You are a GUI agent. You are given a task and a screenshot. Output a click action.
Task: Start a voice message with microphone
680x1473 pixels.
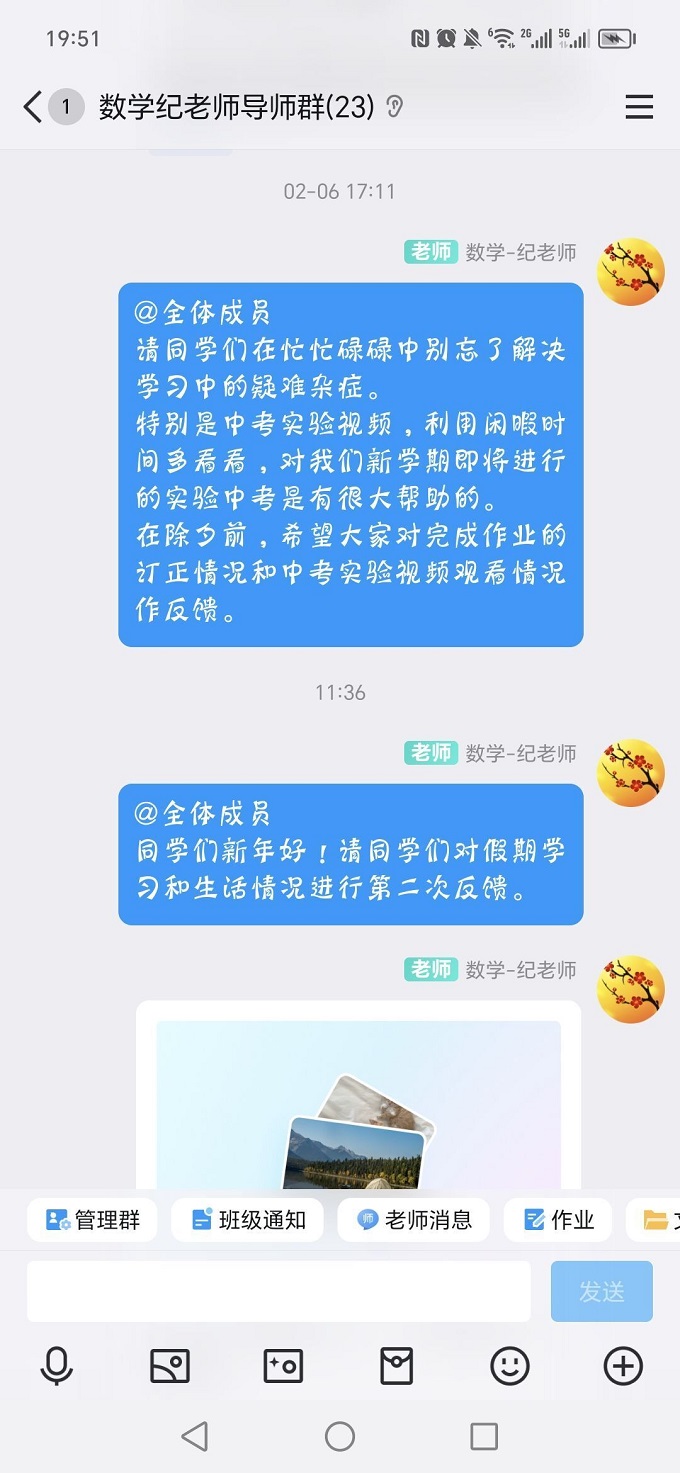(x=57, y=1366)
